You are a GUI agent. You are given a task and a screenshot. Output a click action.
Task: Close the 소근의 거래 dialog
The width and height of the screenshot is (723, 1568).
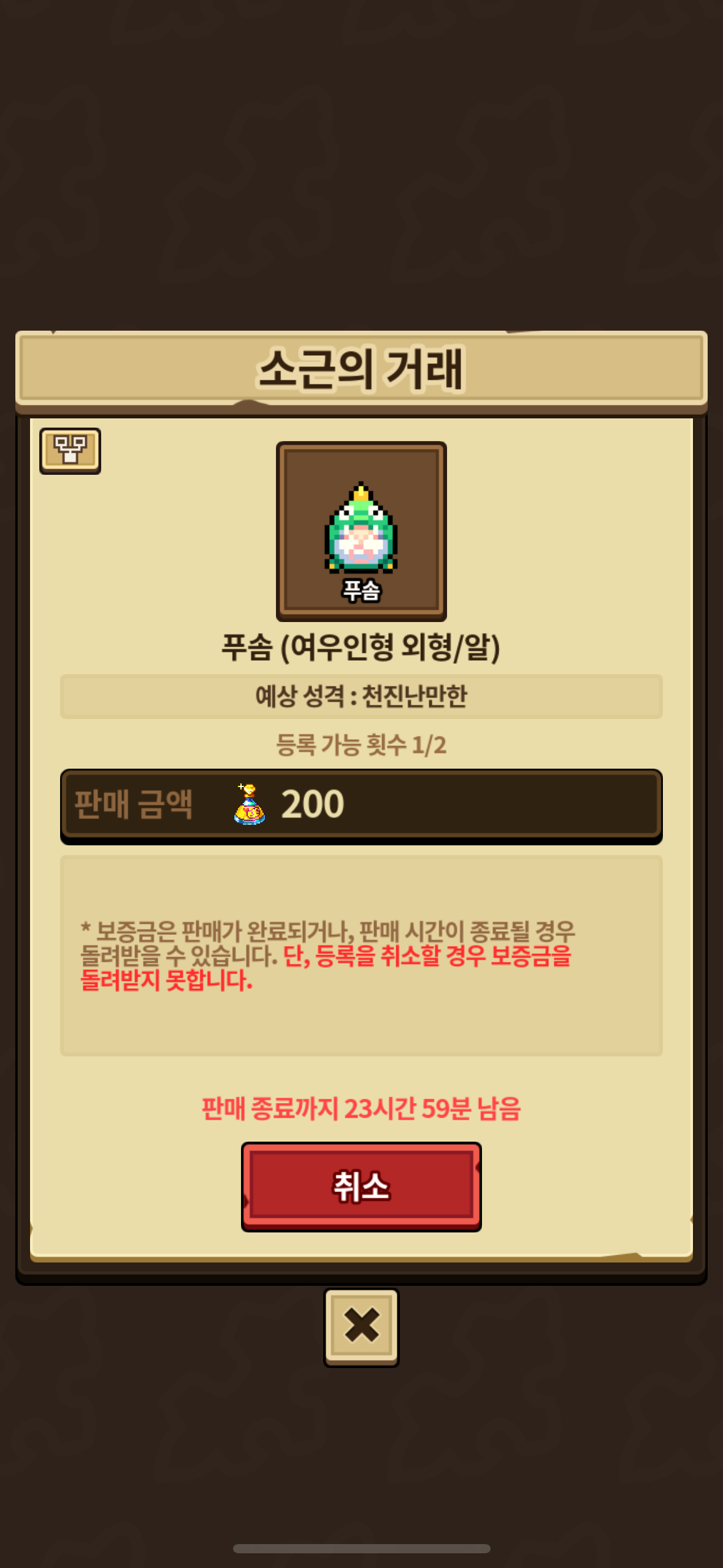pyautogui.click(x=361, y=1326)
